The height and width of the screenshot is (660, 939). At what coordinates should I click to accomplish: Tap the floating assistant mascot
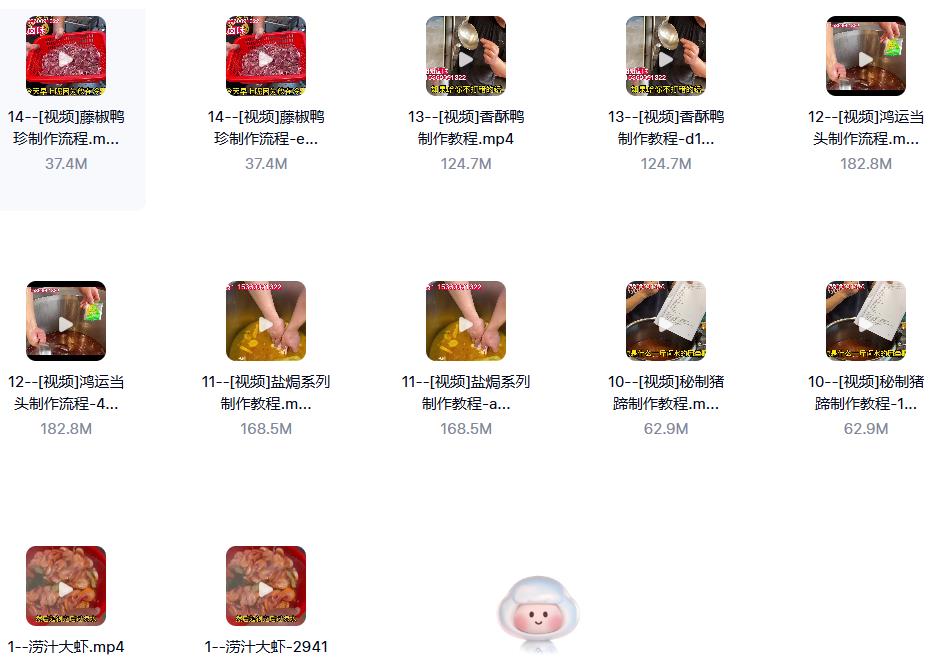(539, 613)
